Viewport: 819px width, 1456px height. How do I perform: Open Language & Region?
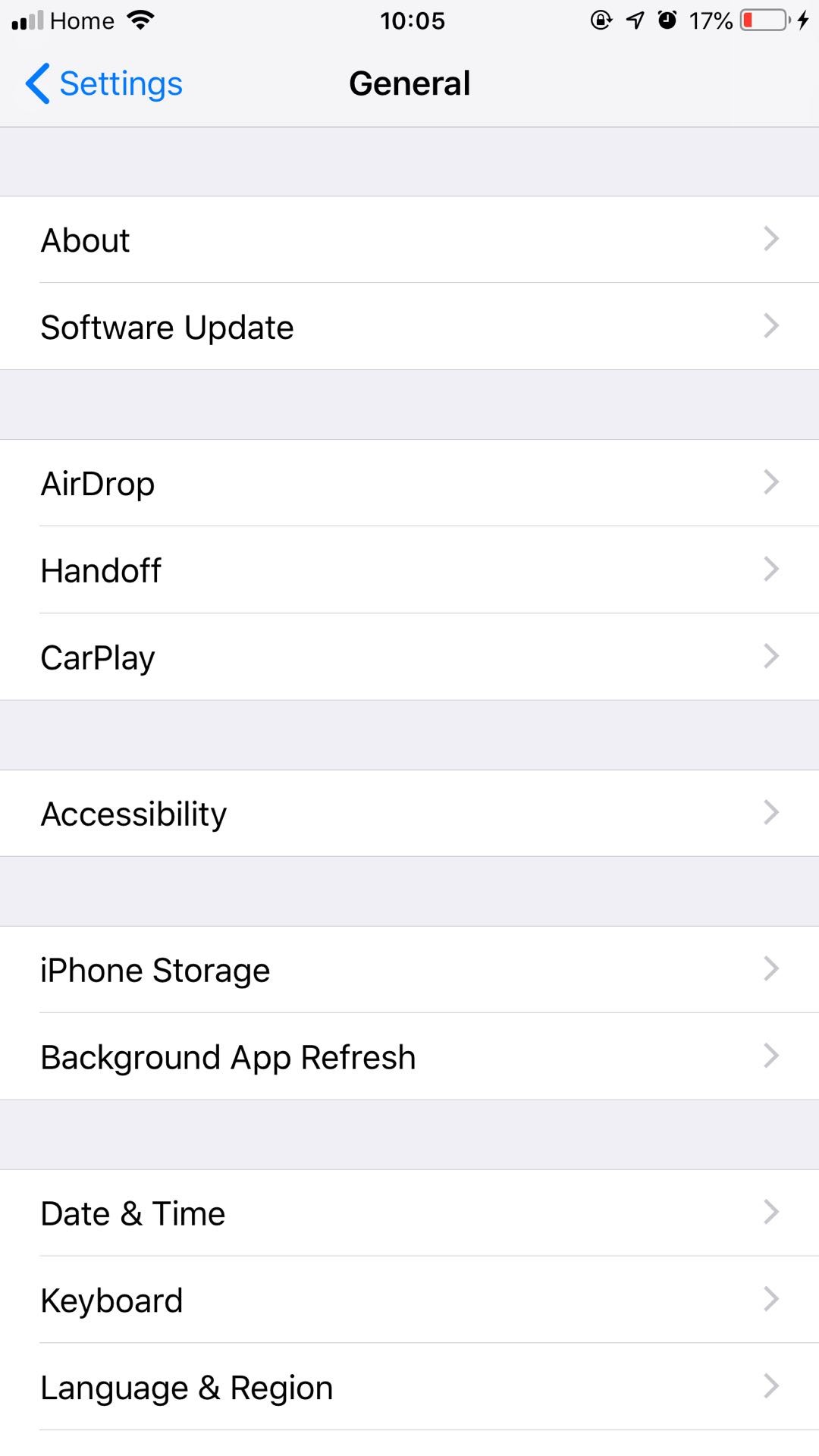click(x=409, y=1388)
